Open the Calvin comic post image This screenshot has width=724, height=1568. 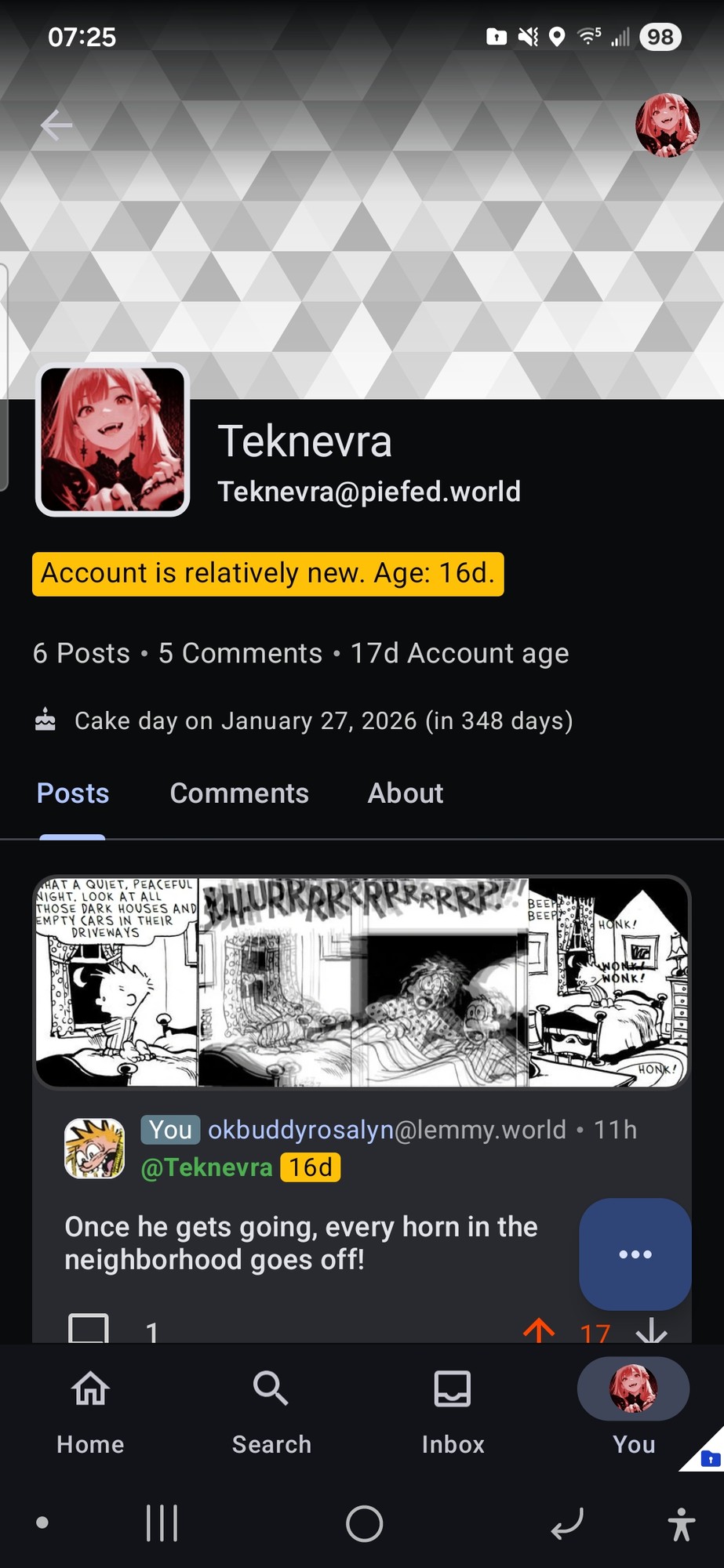pos(362,982)
